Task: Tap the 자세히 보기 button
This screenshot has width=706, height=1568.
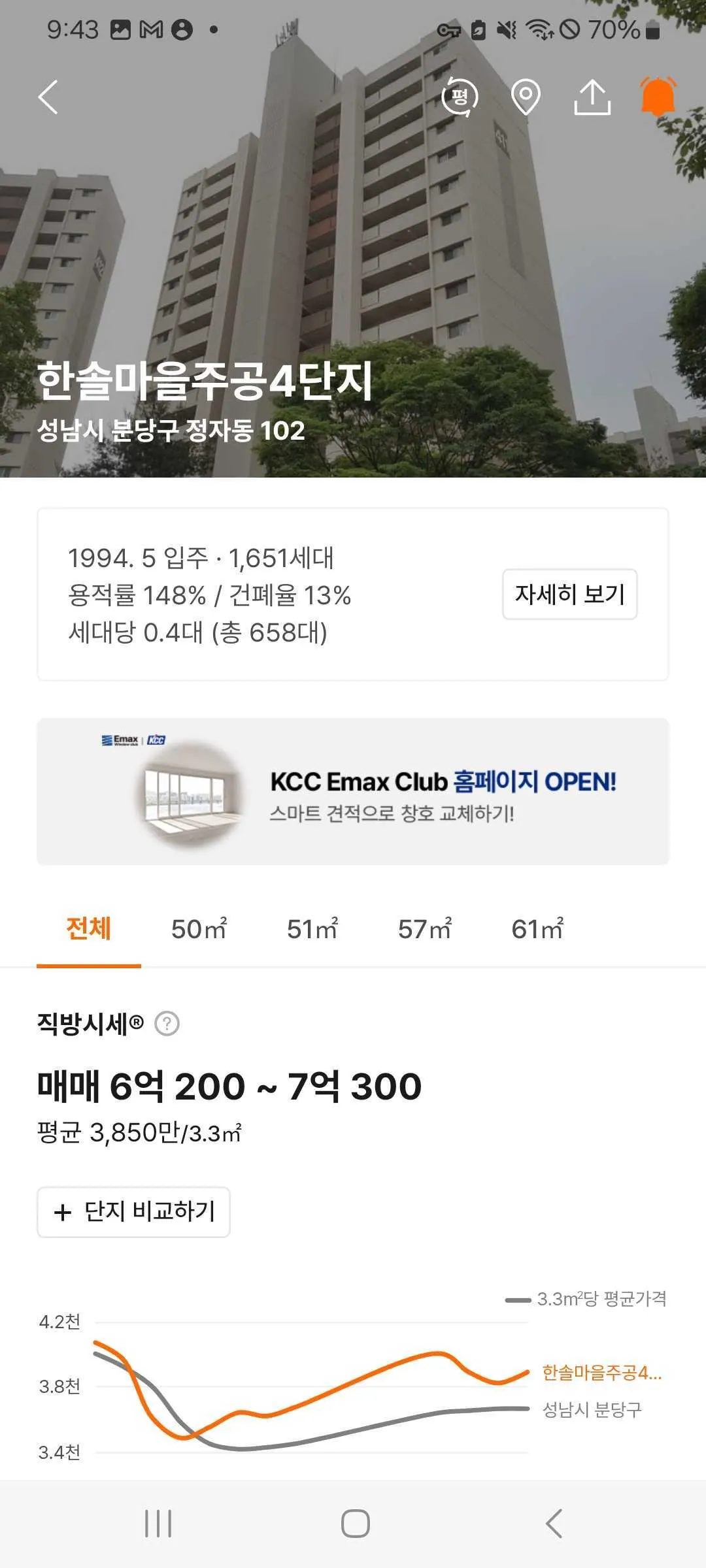Action: [569, 594]
